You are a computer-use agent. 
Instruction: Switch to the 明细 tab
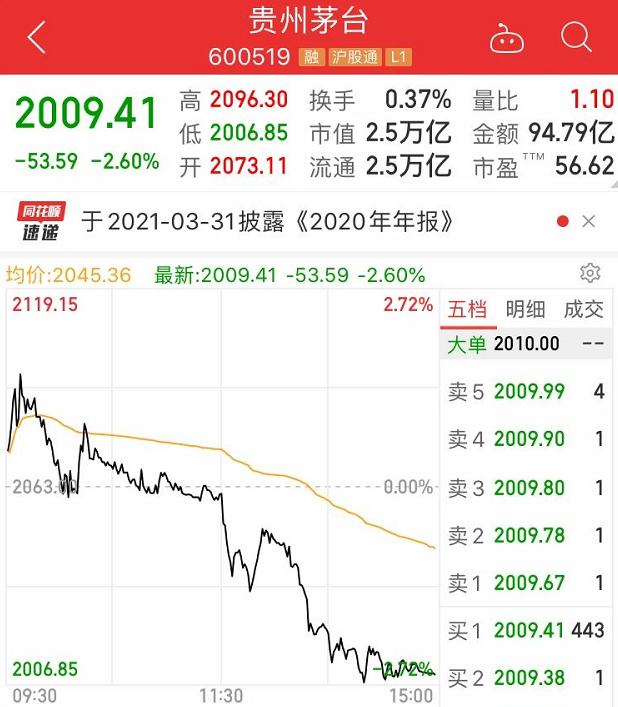pyautogui.click(x=525, y=310)
